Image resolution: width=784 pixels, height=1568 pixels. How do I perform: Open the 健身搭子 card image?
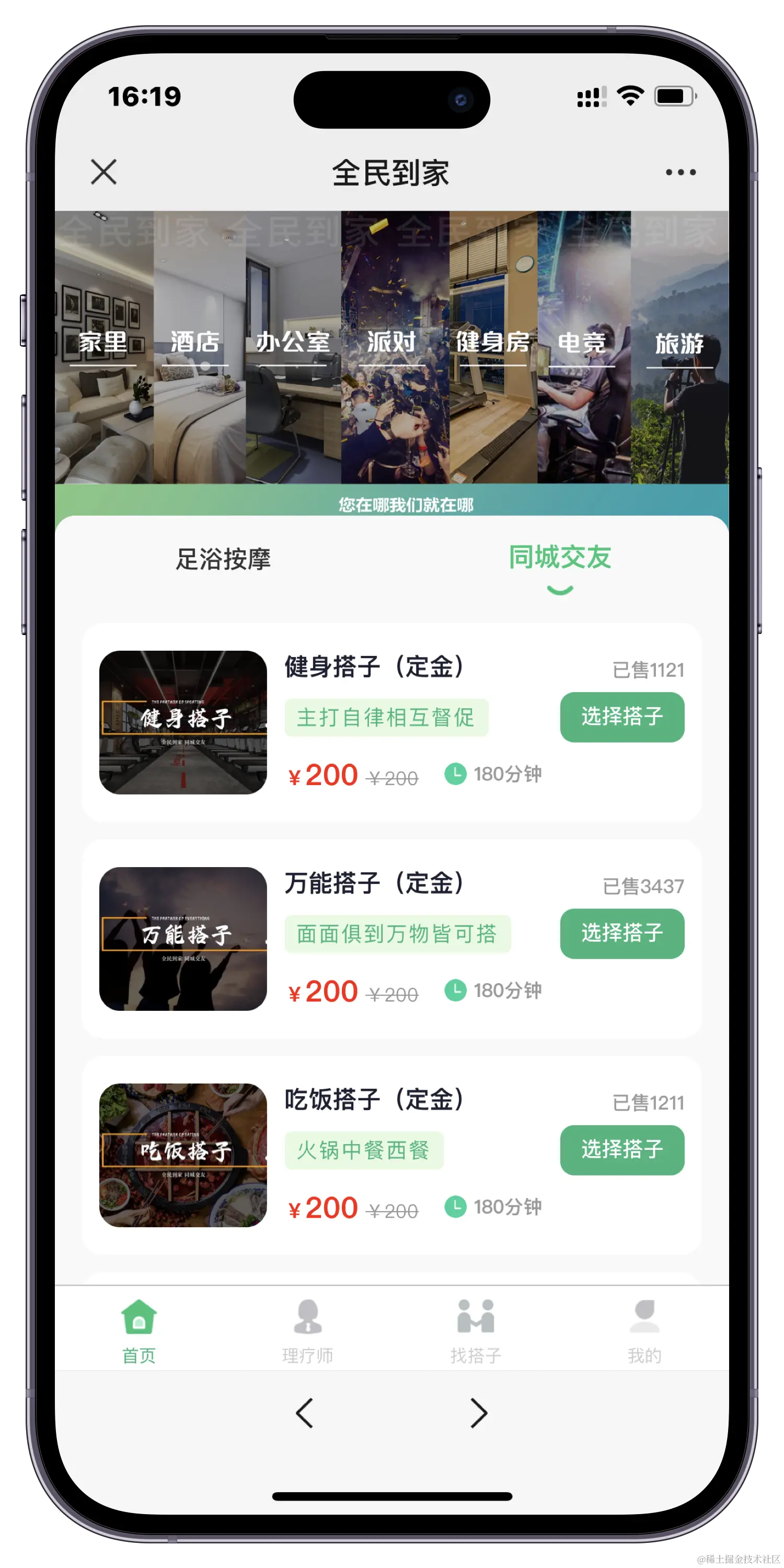coord(182,722)
